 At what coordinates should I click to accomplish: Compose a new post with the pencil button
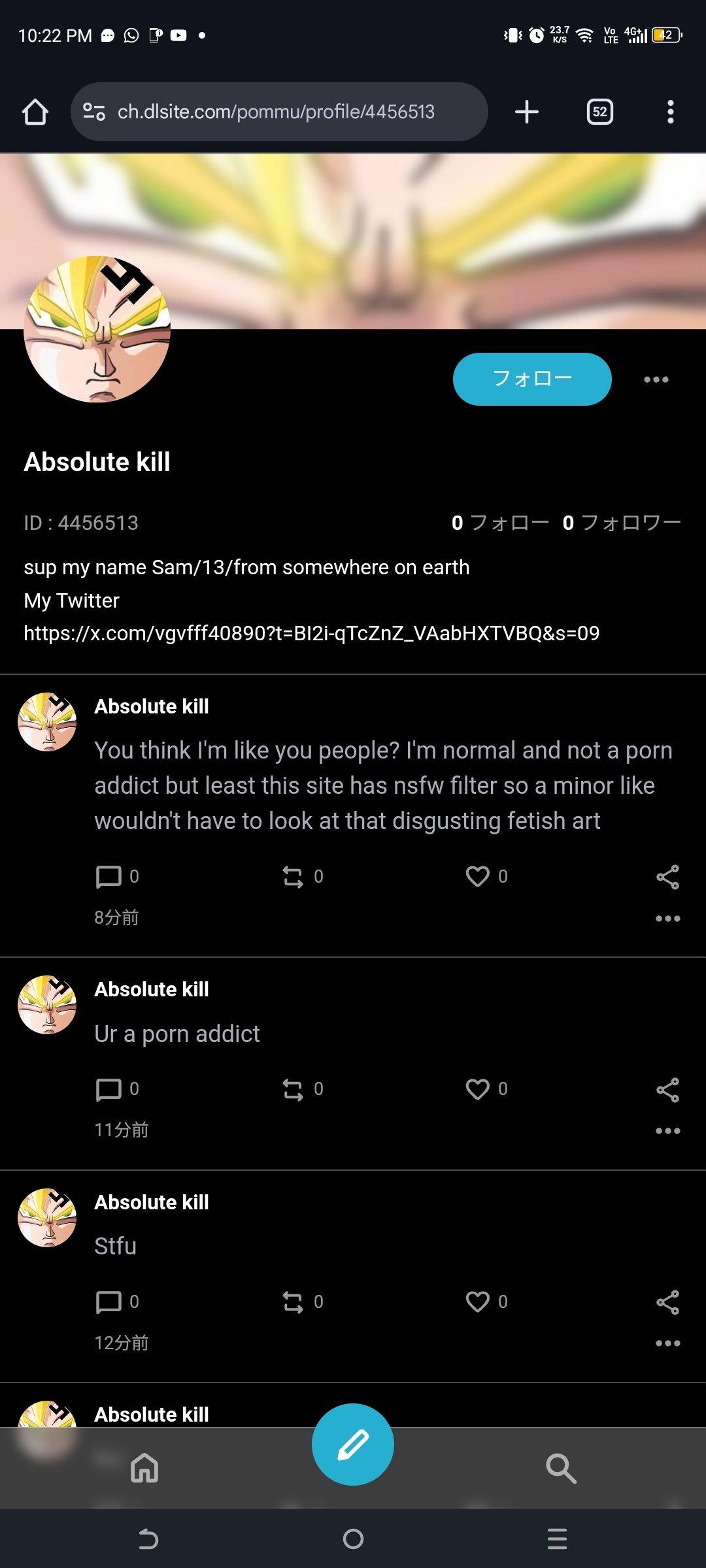coord(352,1445)
